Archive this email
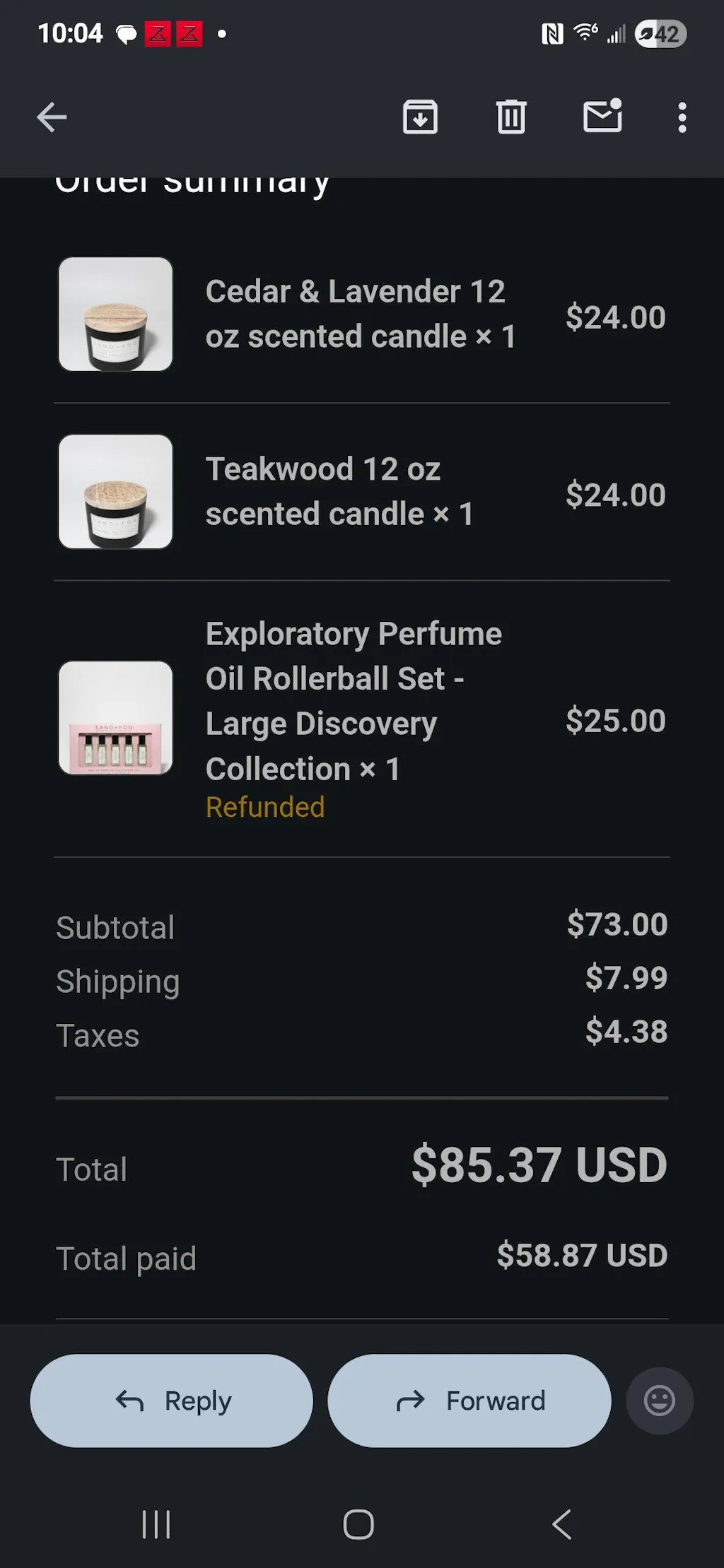Viewport: 724px width, 1568px height. (420, 117)
